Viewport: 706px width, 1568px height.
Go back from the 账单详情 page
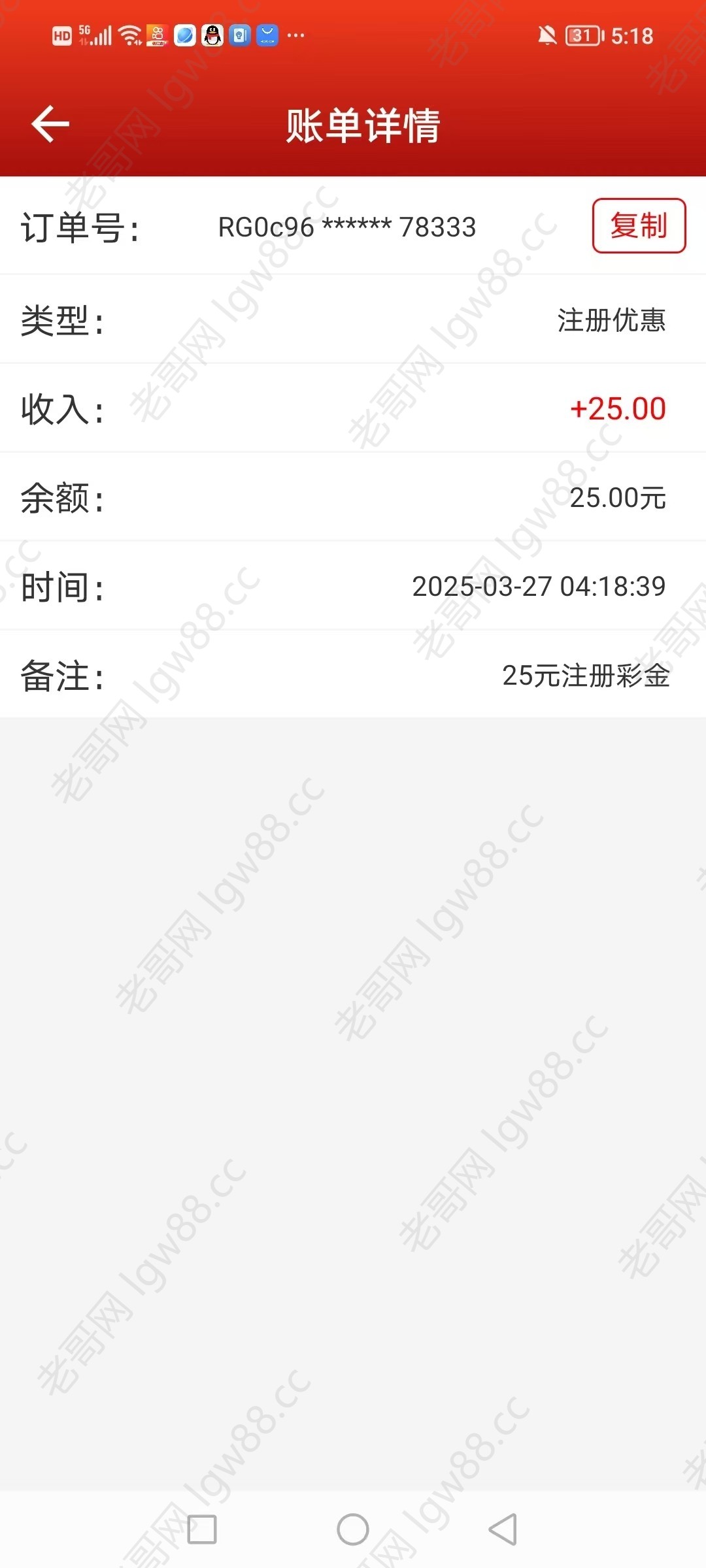50,124
